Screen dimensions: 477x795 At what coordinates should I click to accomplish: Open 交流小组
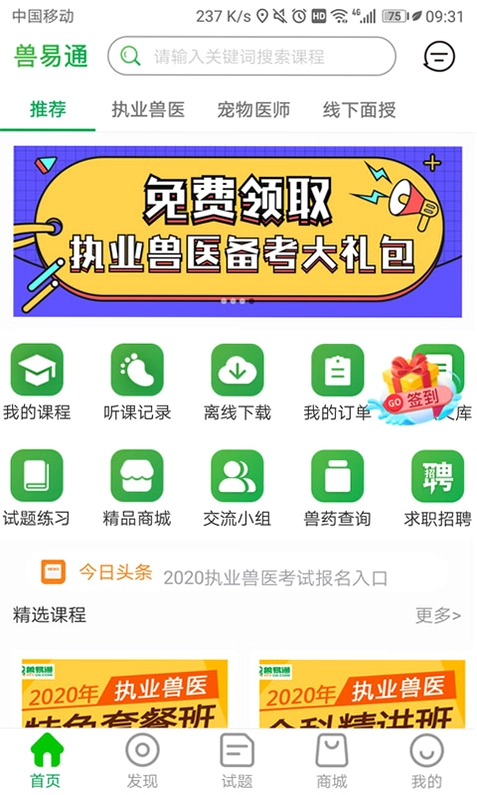pos(237,488)
